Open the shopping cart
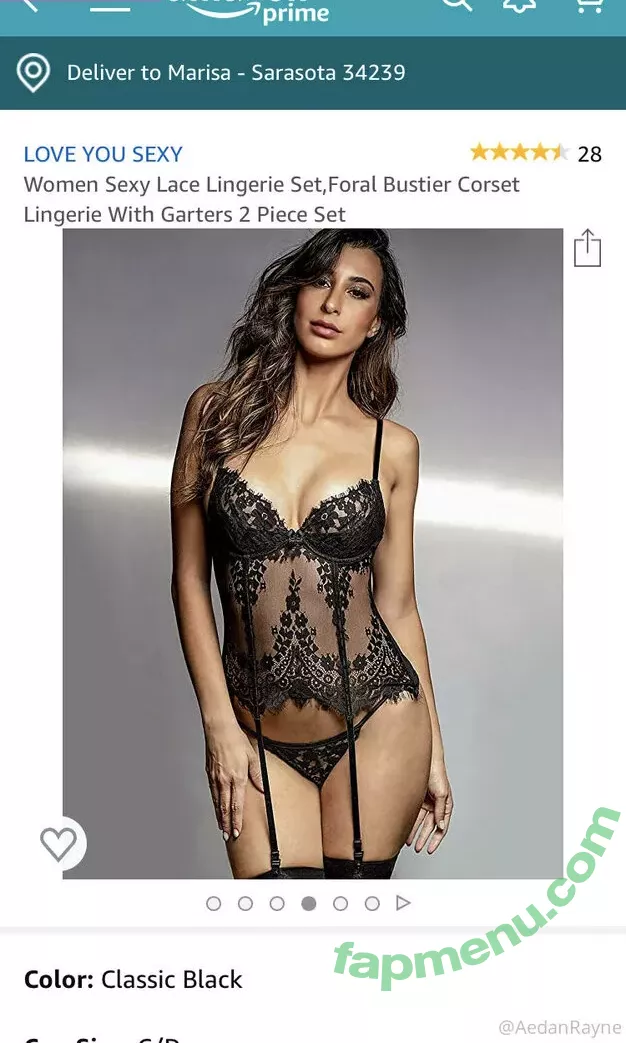 click(588, 5)
